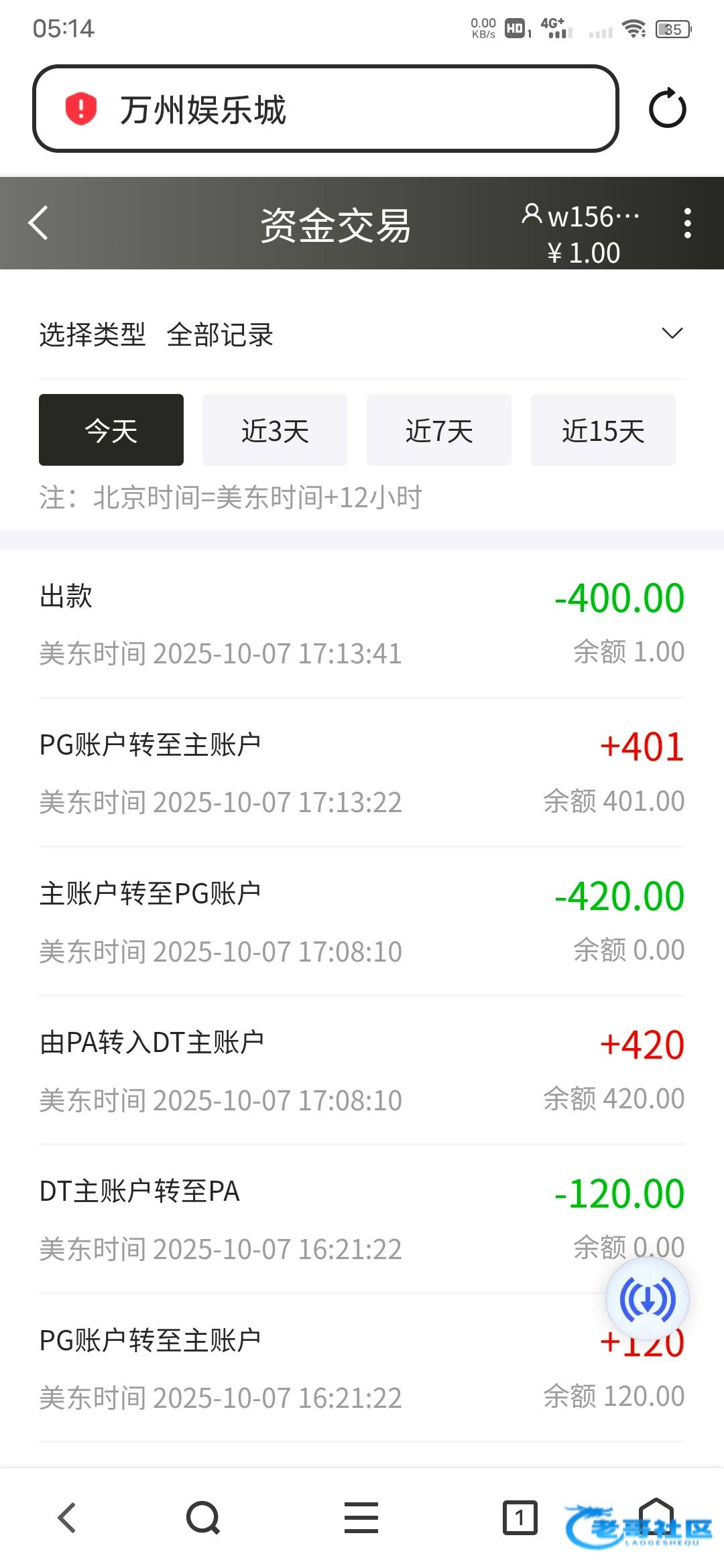The width and height of the screenshot is (724, 1568).
Task: Reload the page with the refresh icon
Action: pyautogui.click(x=667, y=109)
